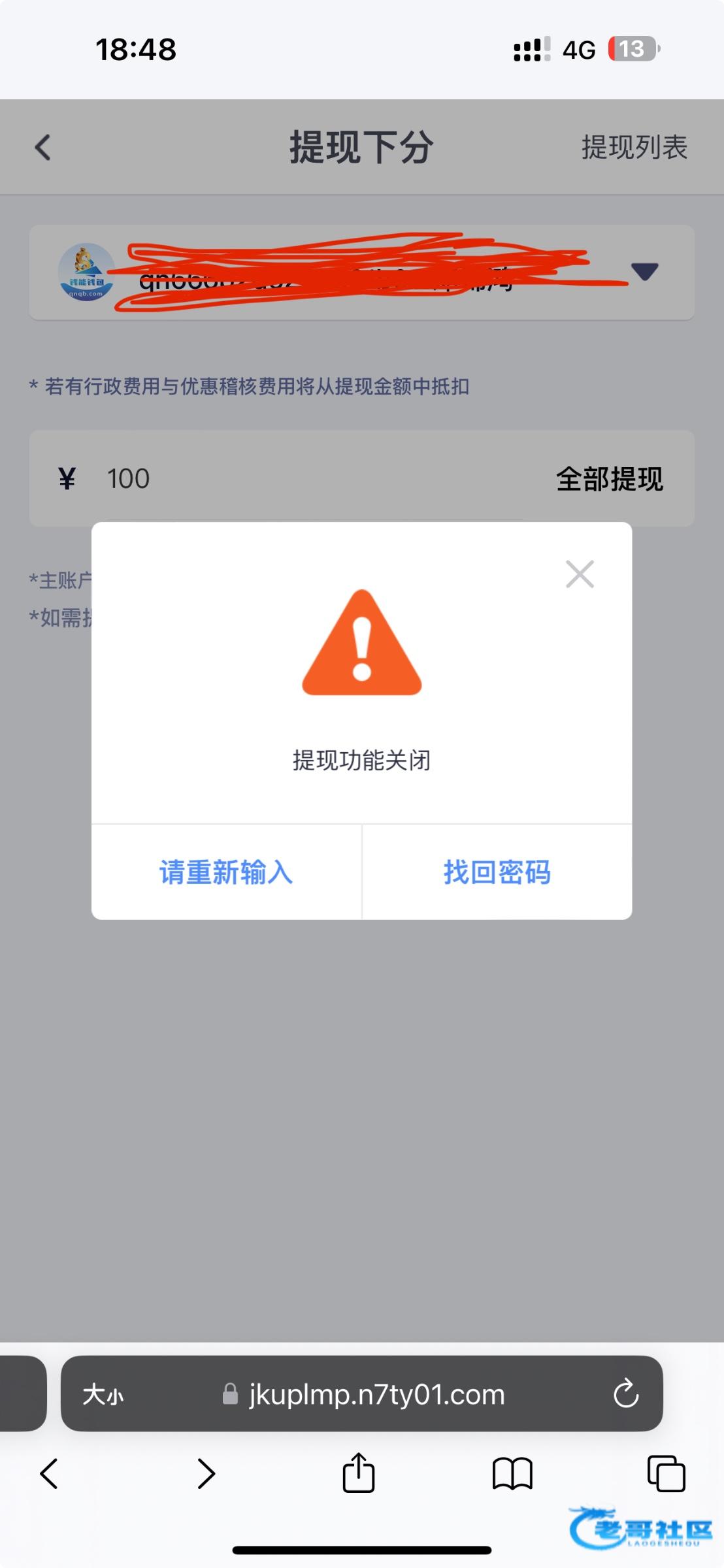This screenshot has height=1568, width=724.
Task: Select 找回密码 to recover password
Action: (497, 872)
